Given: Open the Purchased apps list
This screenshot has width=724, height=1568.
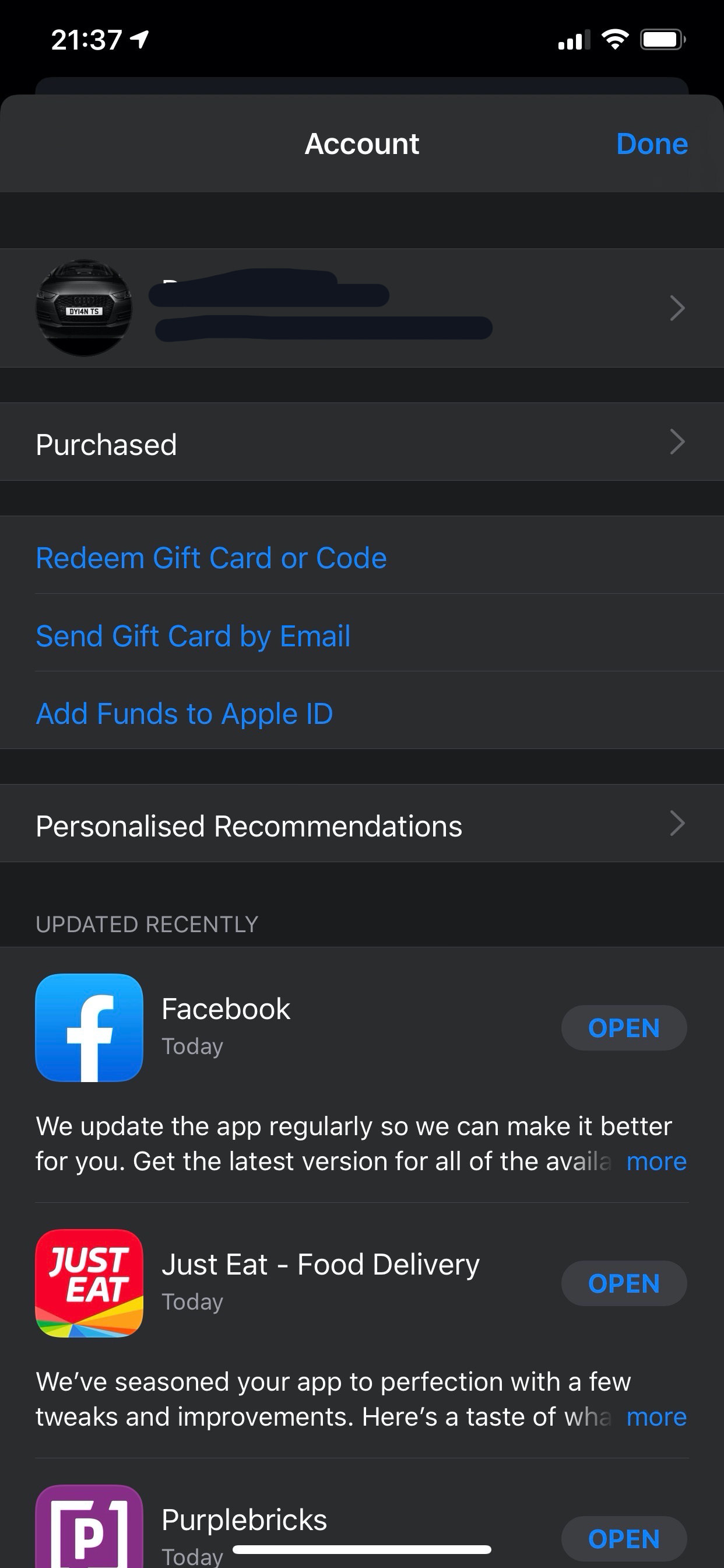Looking at the screenshot, I should pos(361,443).
